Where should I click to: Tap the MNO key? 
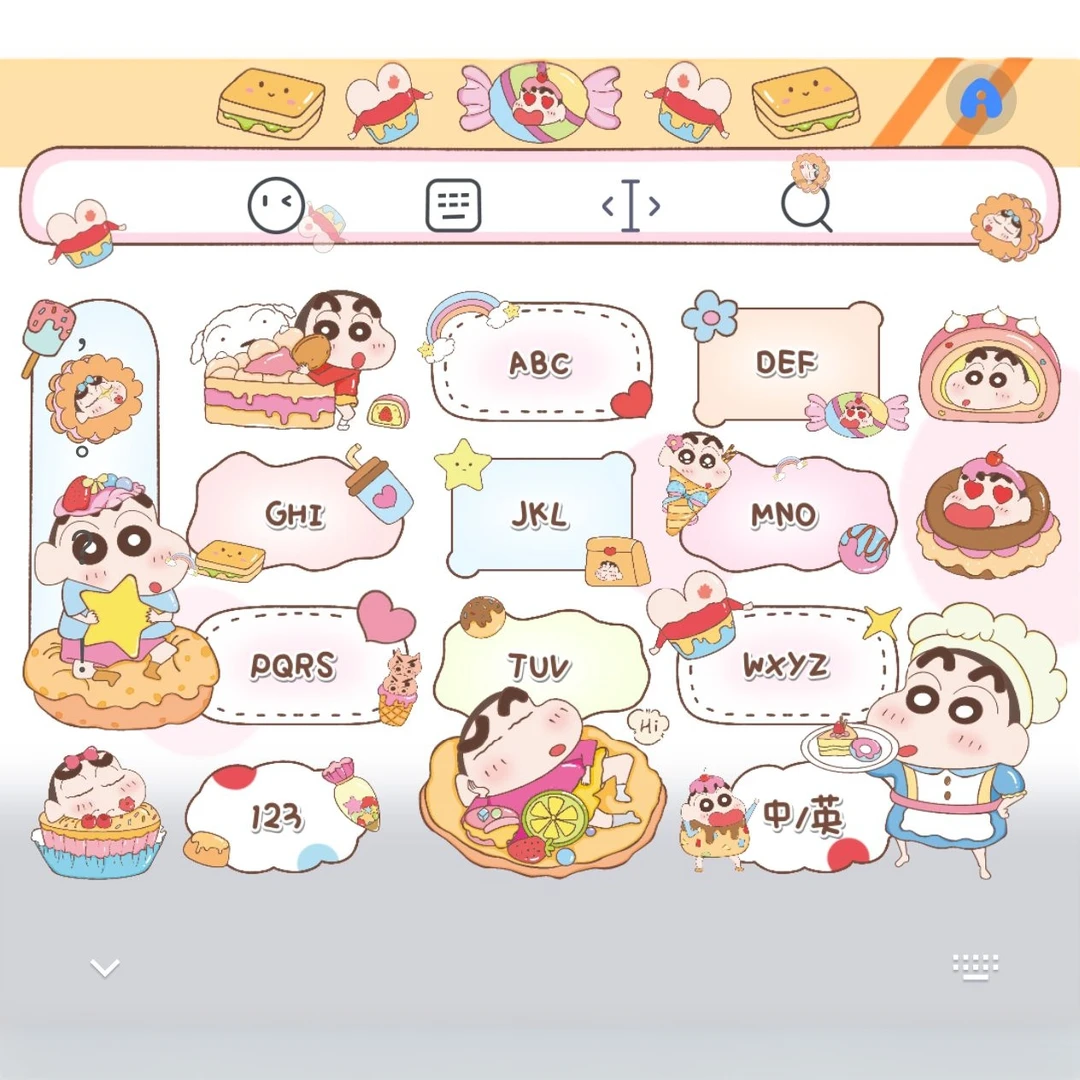click(784, 514)
